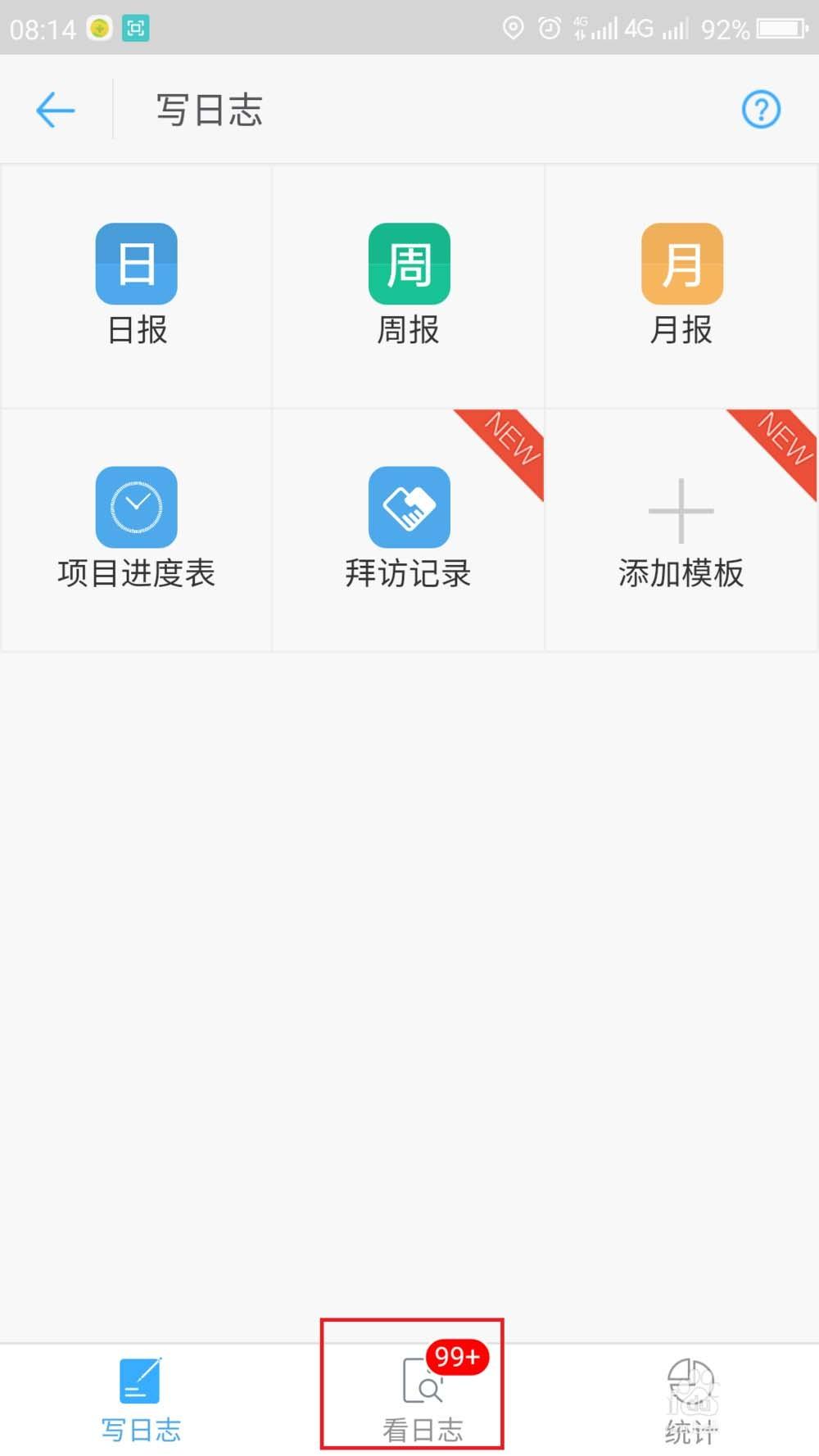Go back using the blue back arrow

(54, 109)
